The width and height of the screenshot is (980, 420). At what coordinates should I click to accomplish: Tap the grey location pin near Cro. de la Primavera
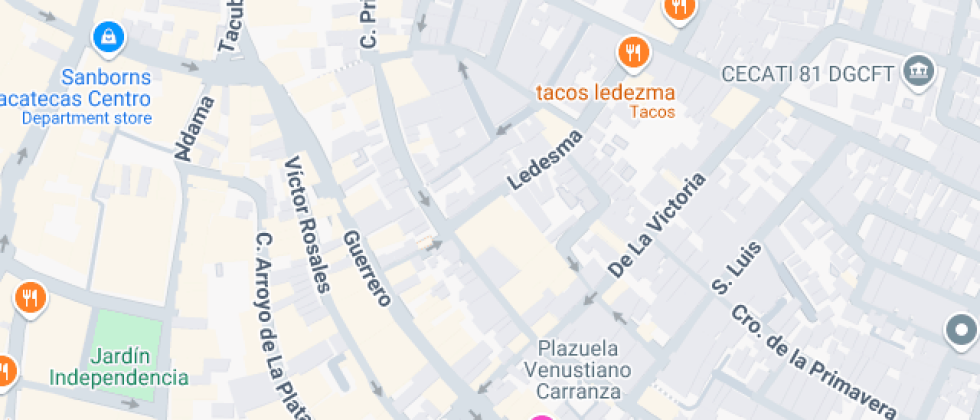(962, 330)
